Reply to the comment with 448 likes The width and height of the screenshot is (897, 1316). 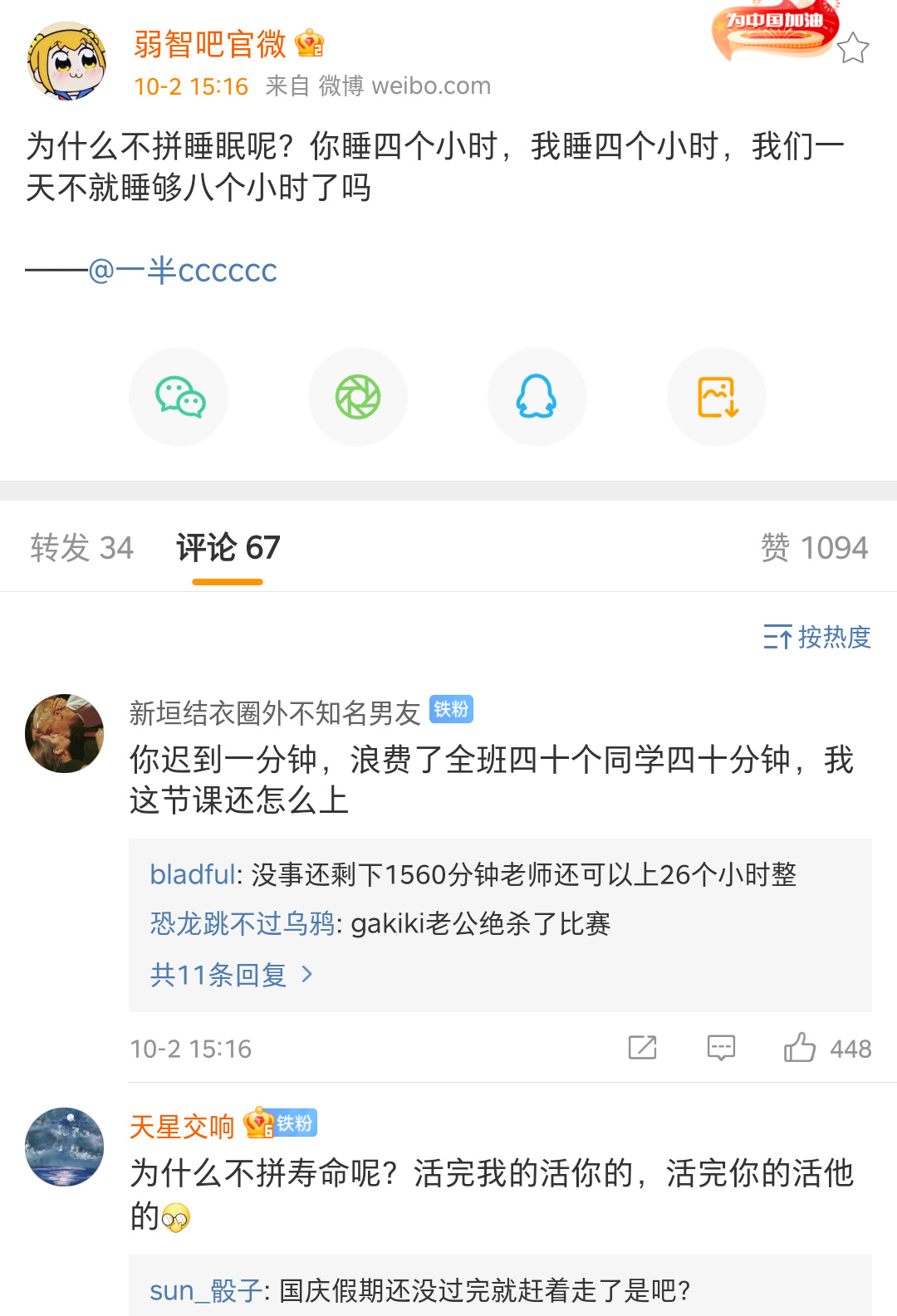721,1048
